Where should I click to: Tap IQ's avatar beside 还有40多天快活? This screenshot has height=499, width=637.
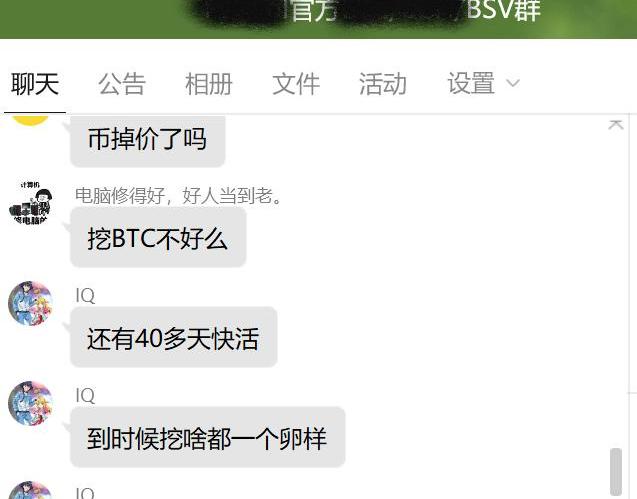pyautogui.click(x=30, y=303)
